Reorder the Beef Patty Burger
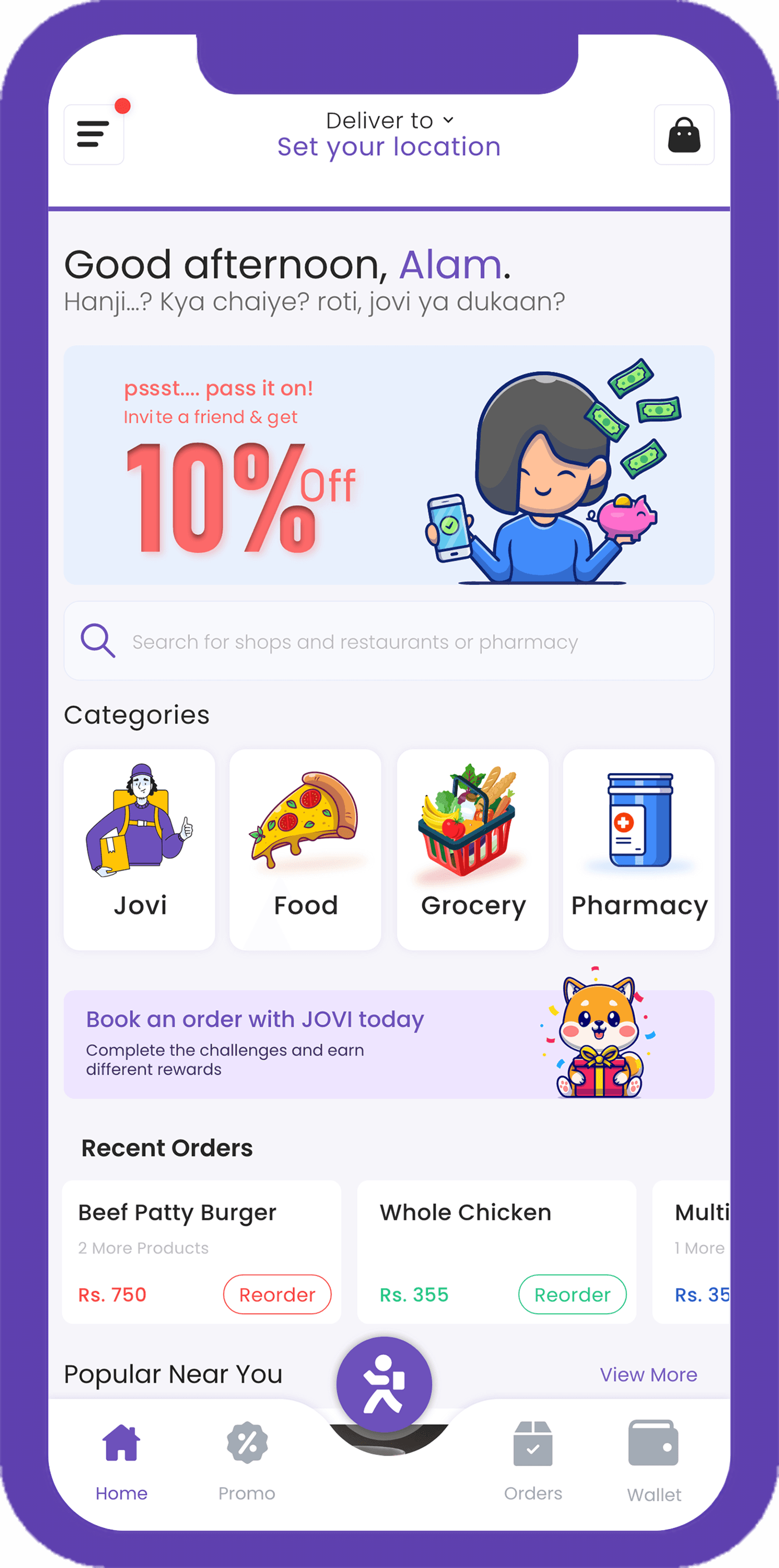Viewport: 779px width, 1568px height. (277, 1294)
